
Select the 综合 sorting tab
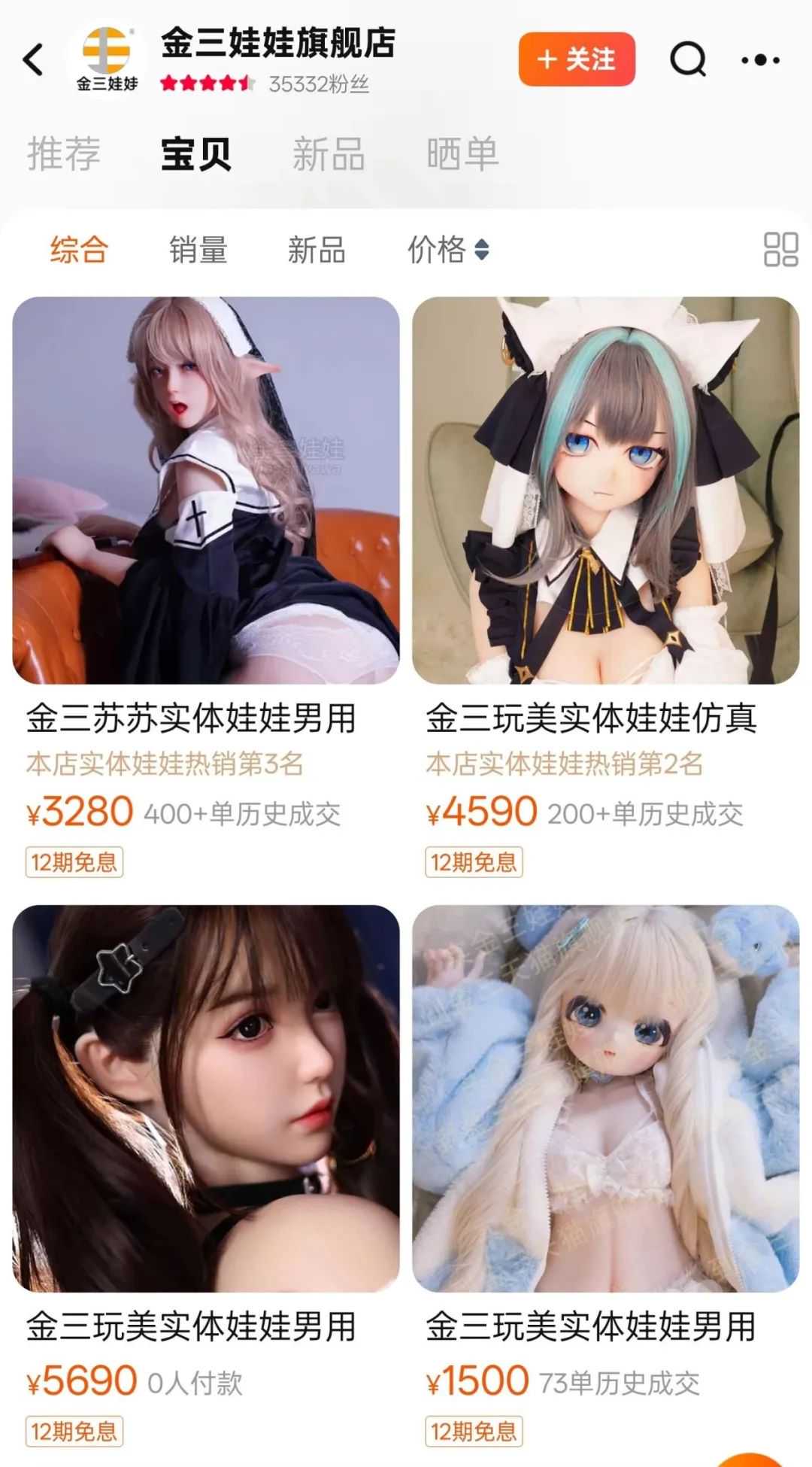77,251
